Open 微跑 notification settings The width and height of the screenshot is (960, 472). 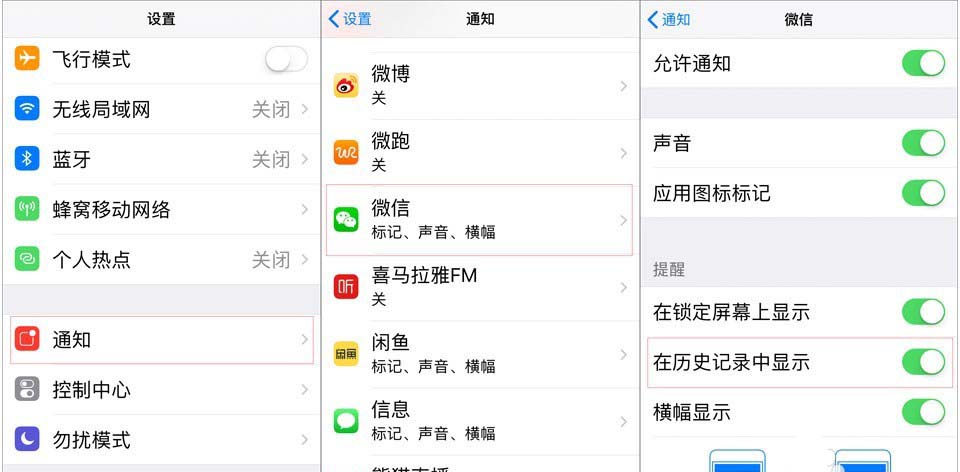(480, 152)
